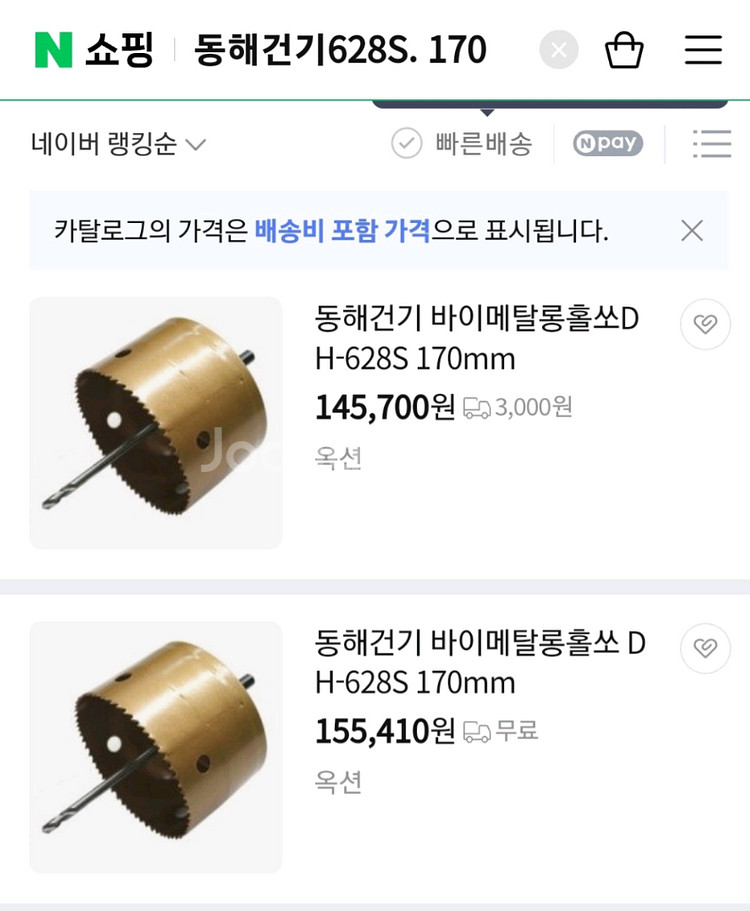The image size is (750, 911).
Task: Enable the 빠른배송 filter
Action: coord(462,144)
